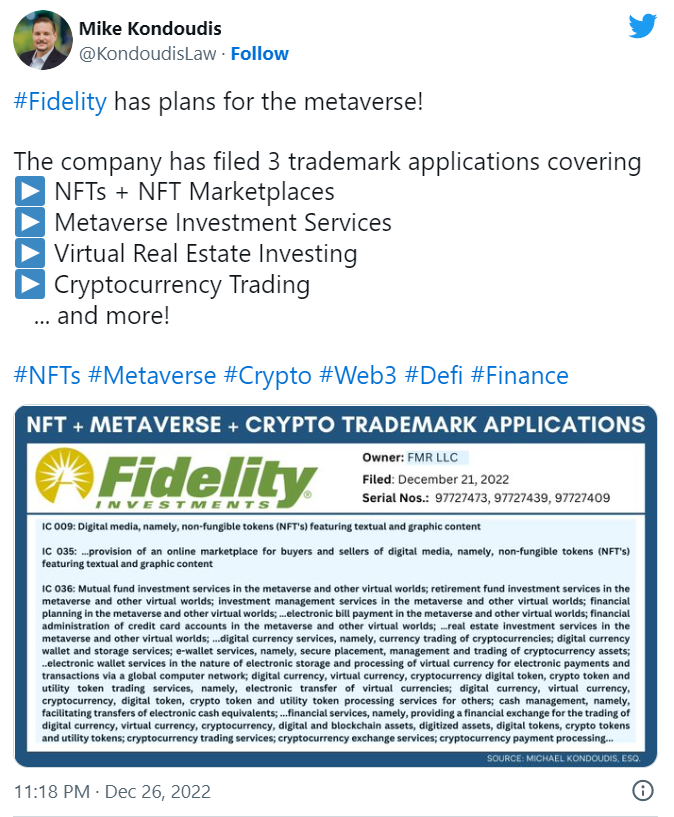Open the #Fidelity hashtag

pyautogui.click(x=60, y=102)
